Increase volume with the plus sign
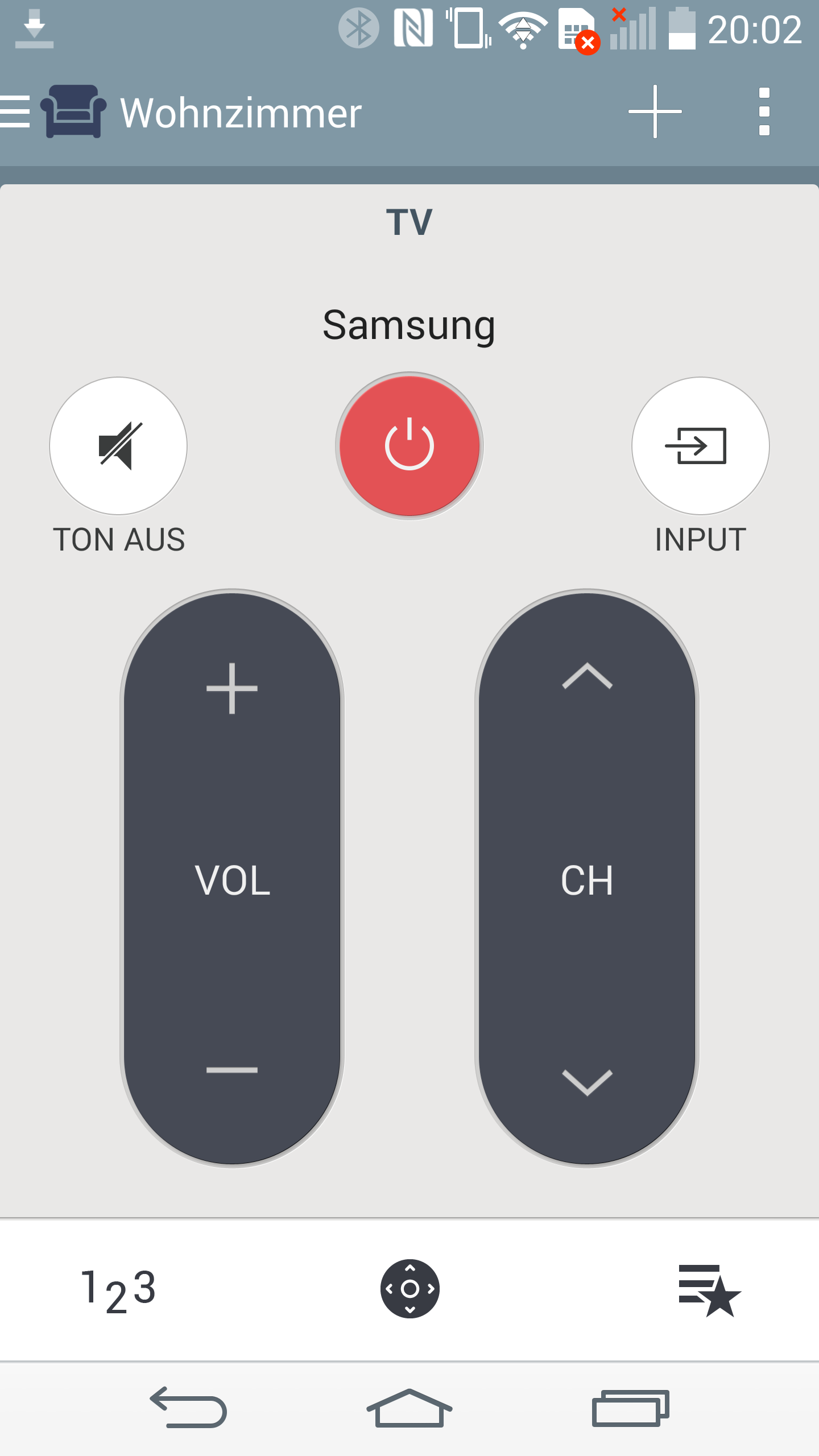819x1456 pixels. point(232,688)
